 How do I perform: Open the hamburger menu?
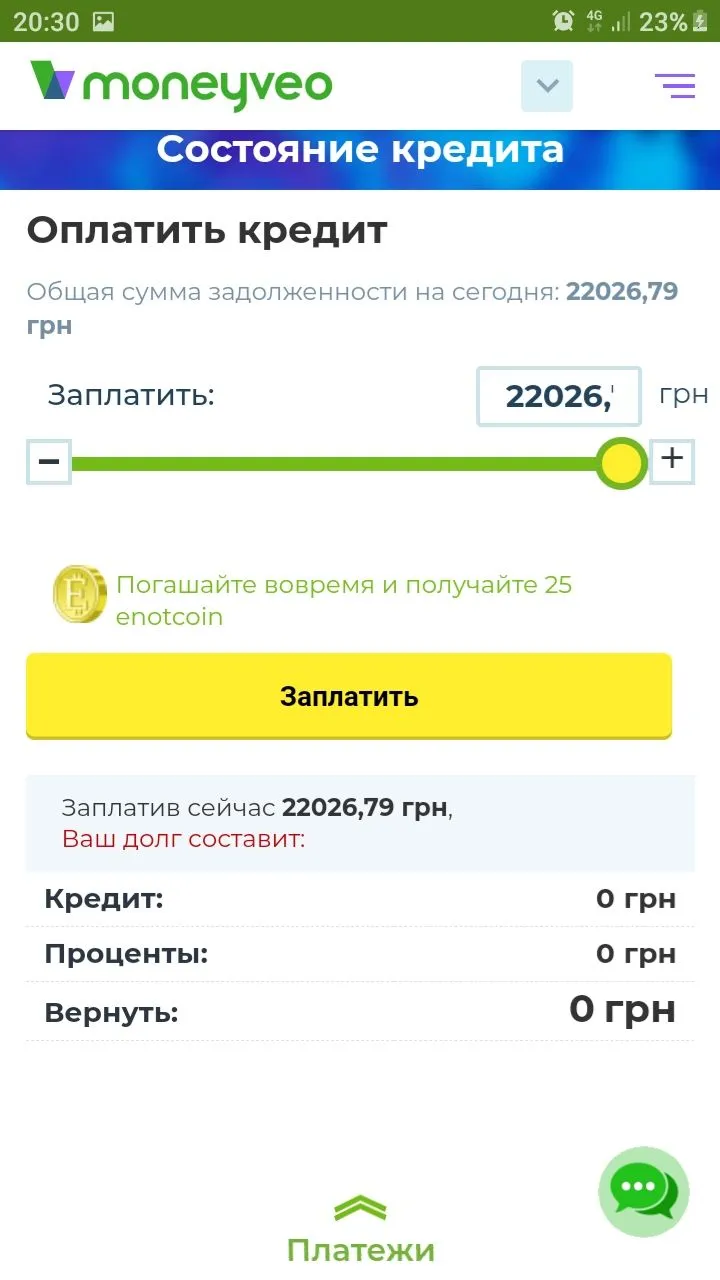pos(675,86)
